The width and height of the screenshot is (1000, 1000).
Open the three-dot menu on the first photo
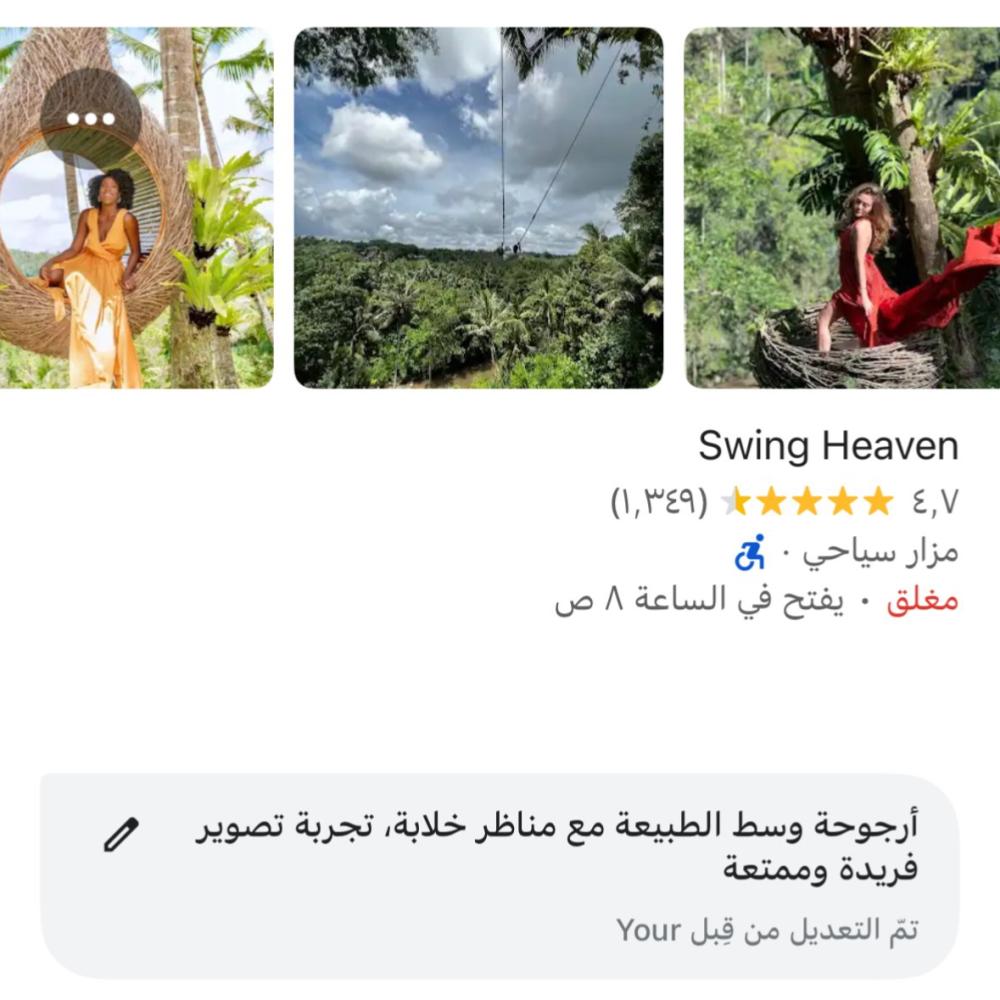coord(91,118)
